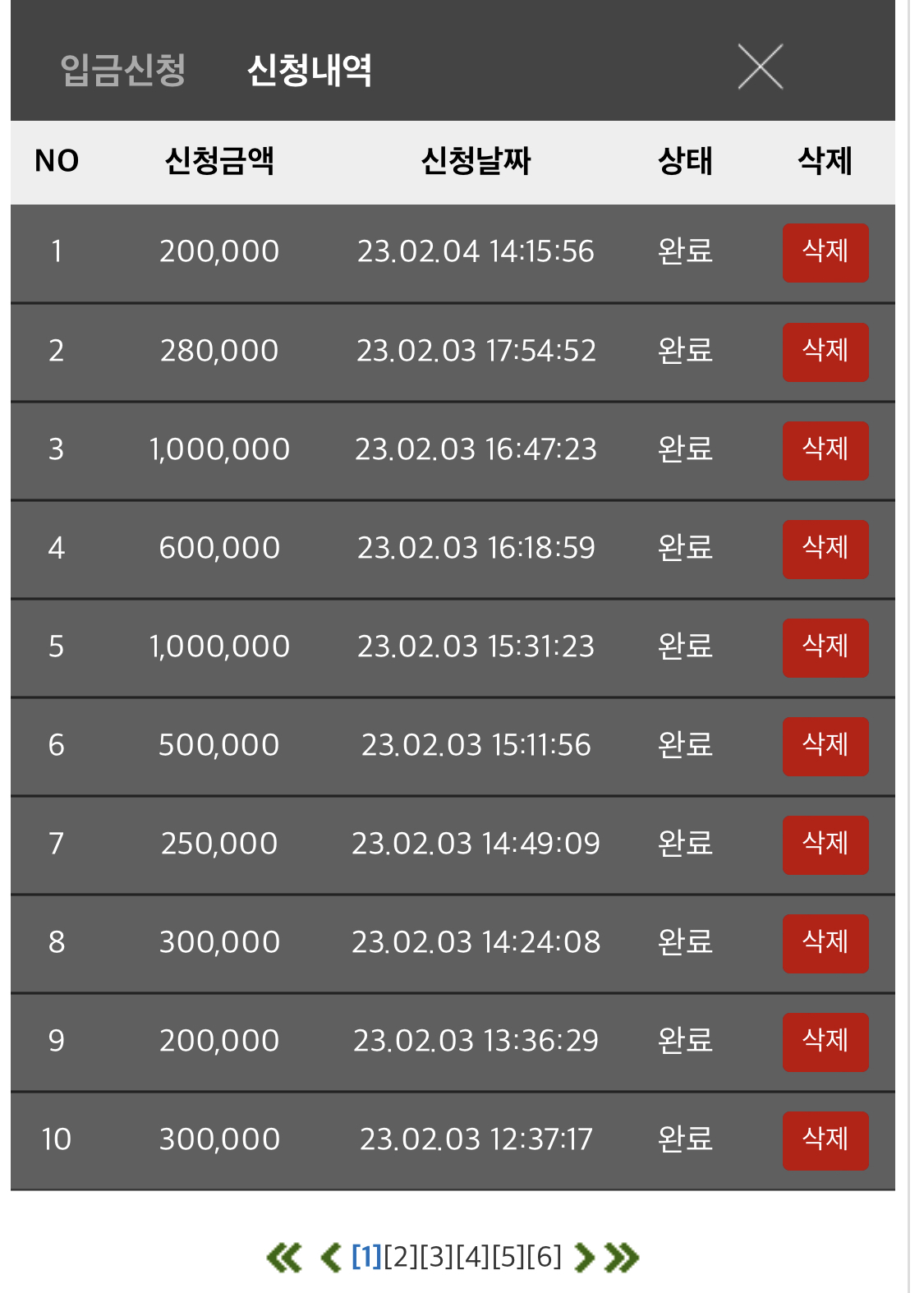
Task: Go to the next page arrow
Action: [584, 1258]
